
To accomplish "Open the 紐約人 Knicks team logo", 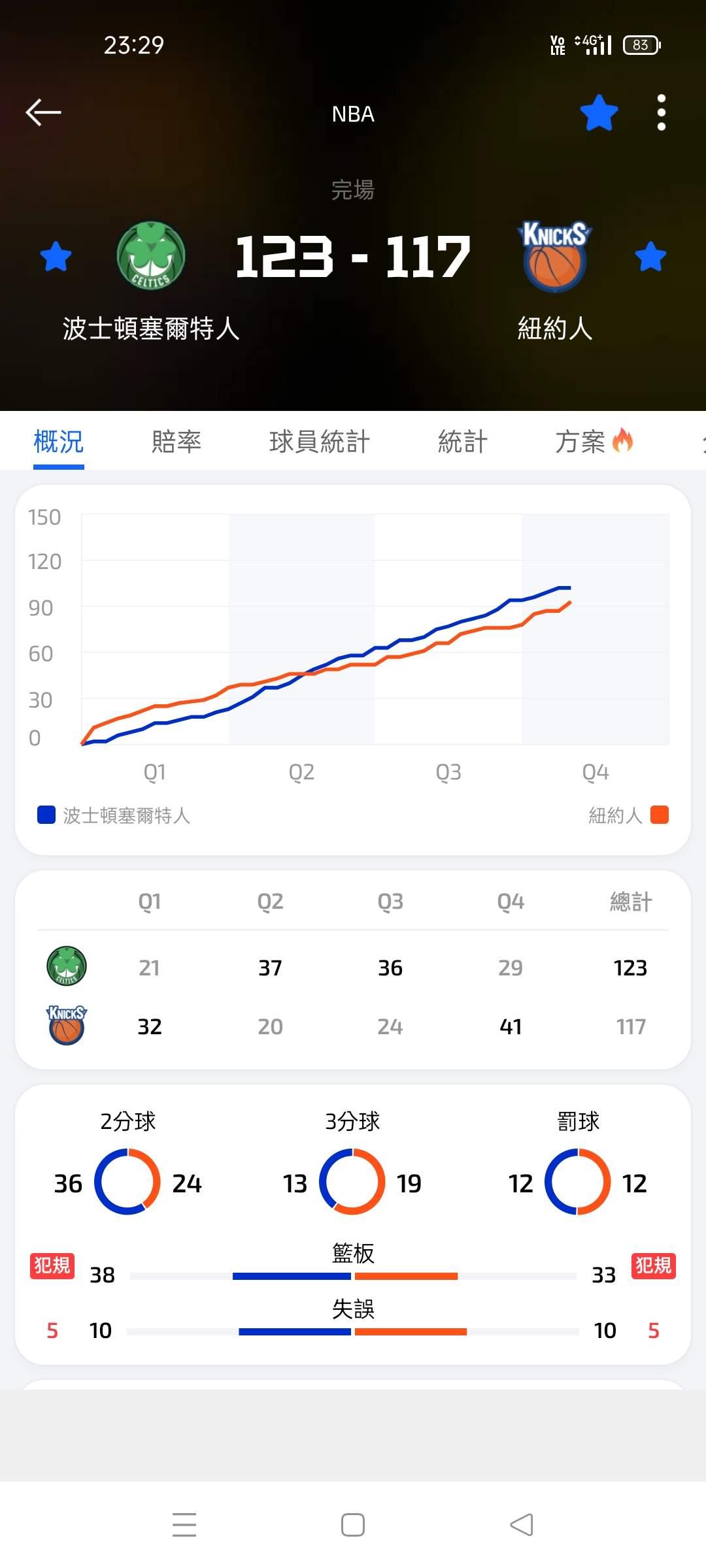I will [x=554, y=256].
